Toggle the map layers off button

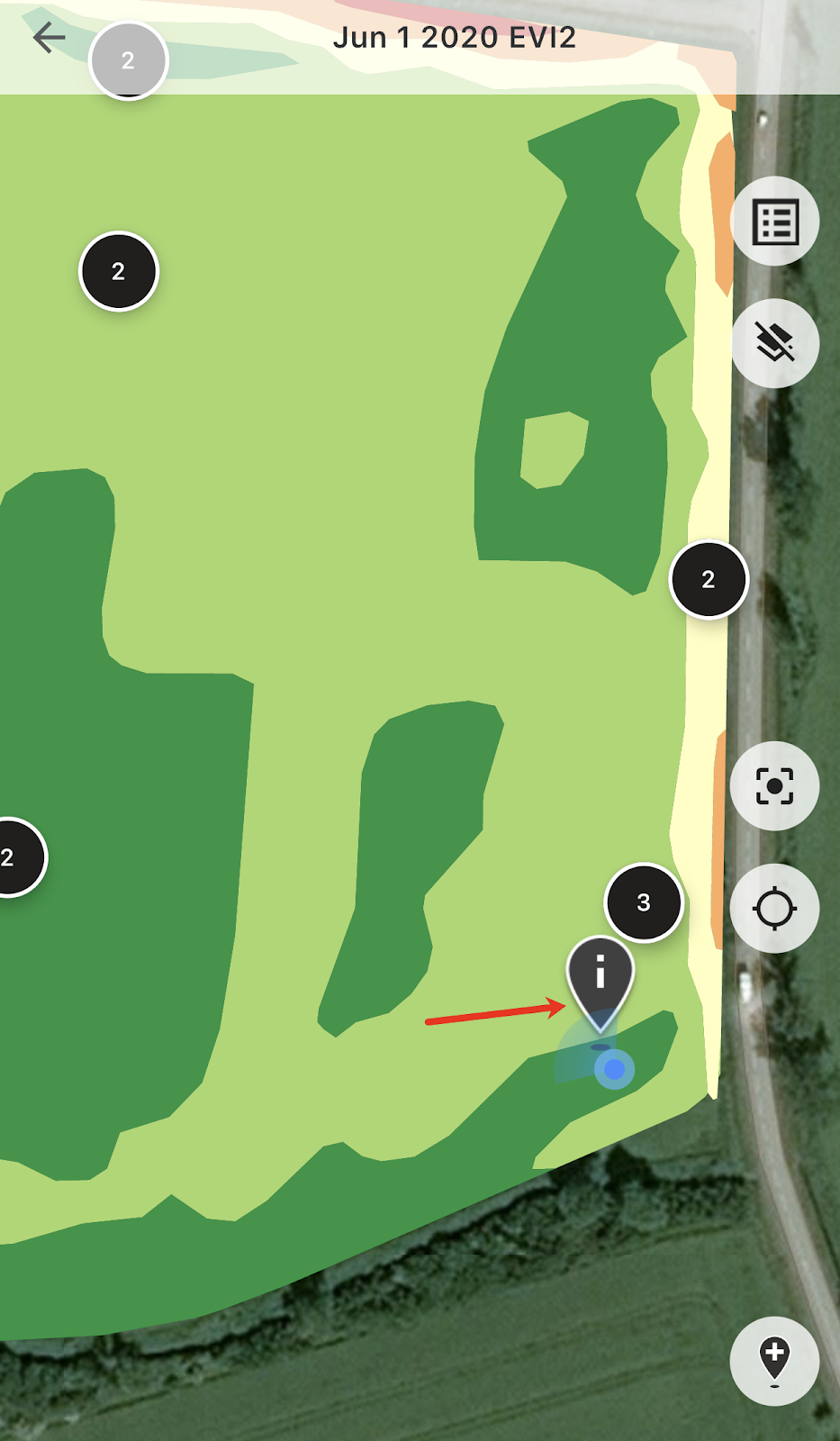774,343
